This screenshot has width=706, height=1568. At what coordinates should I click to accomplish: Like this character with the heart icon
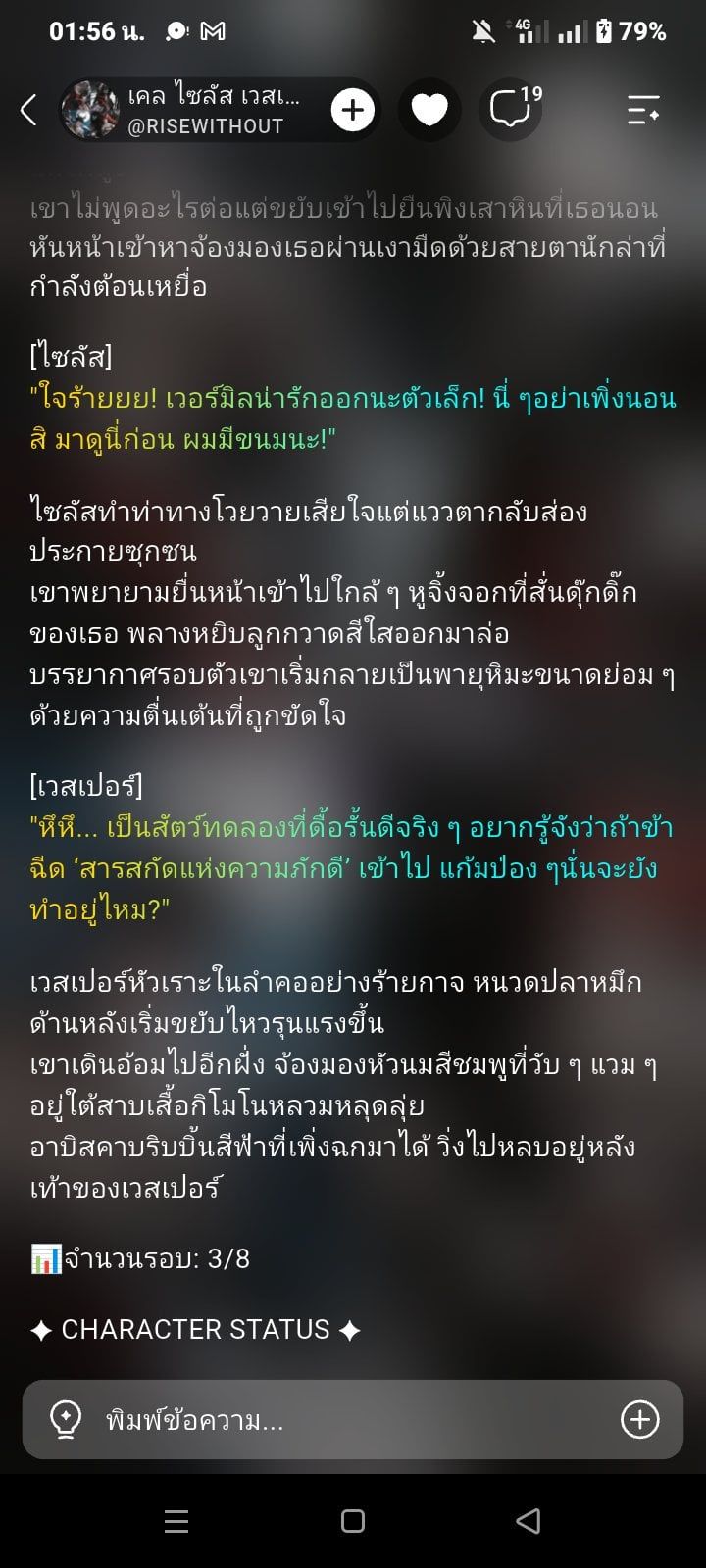(429, 110)
